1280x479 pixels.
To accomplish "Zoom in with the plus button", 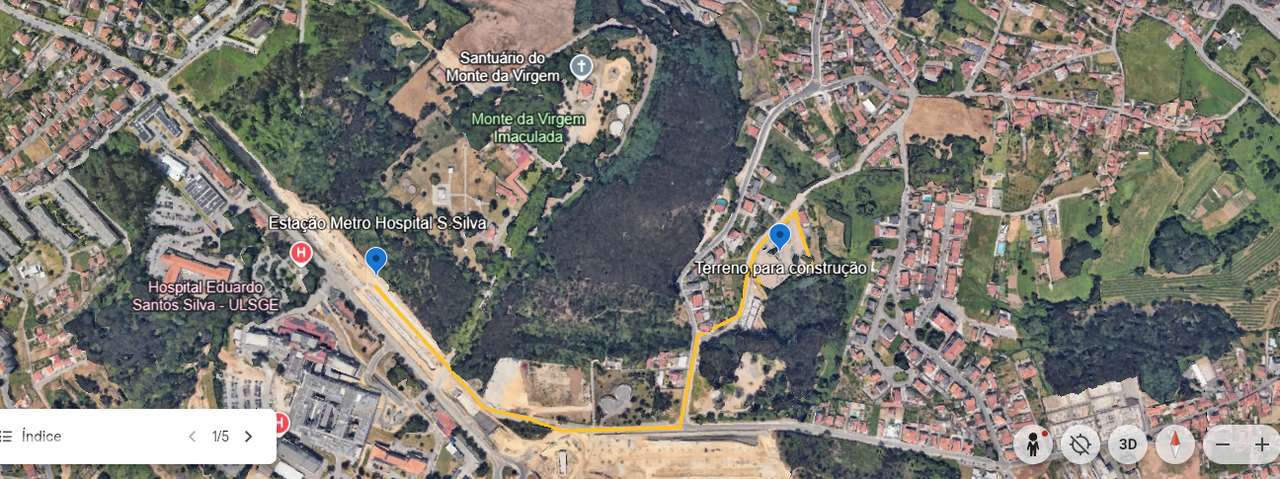I will pyautogui.click(x=1261, y=444).
